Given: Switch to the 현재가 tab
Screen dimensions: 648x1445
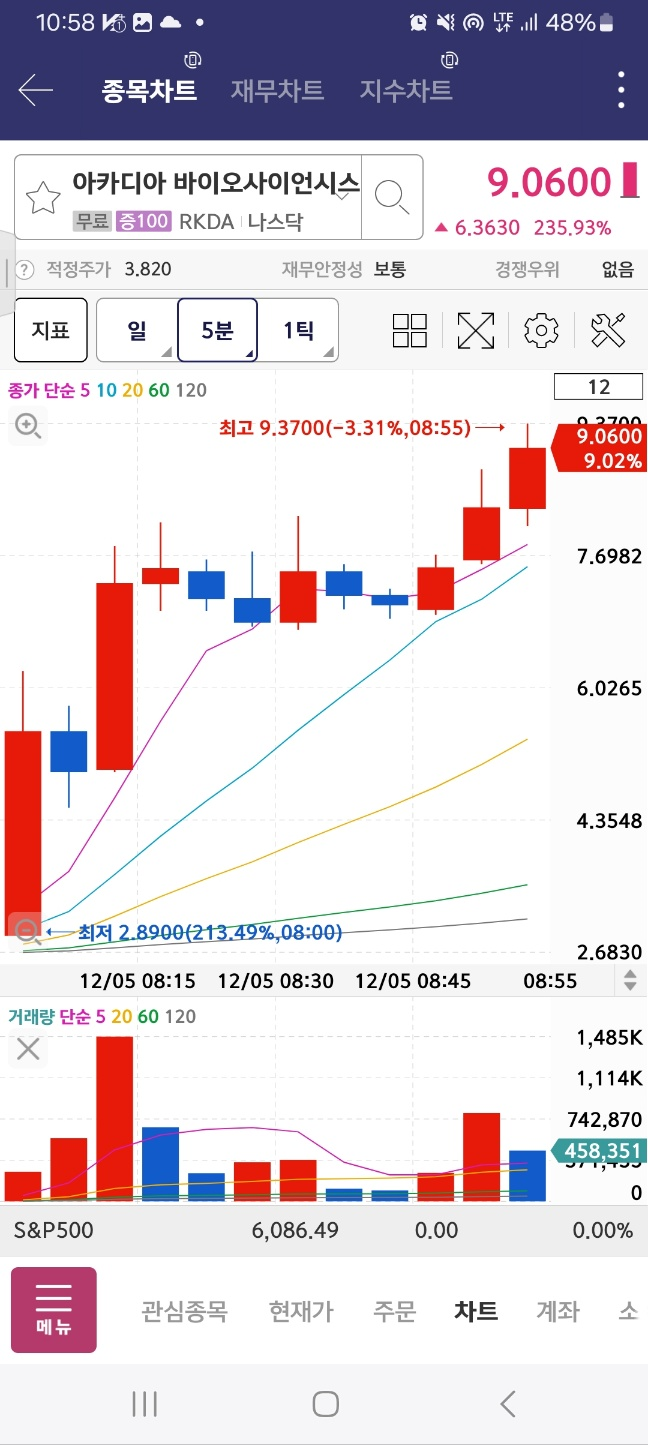Looking at the screenshot, I should pos(301,1311).
